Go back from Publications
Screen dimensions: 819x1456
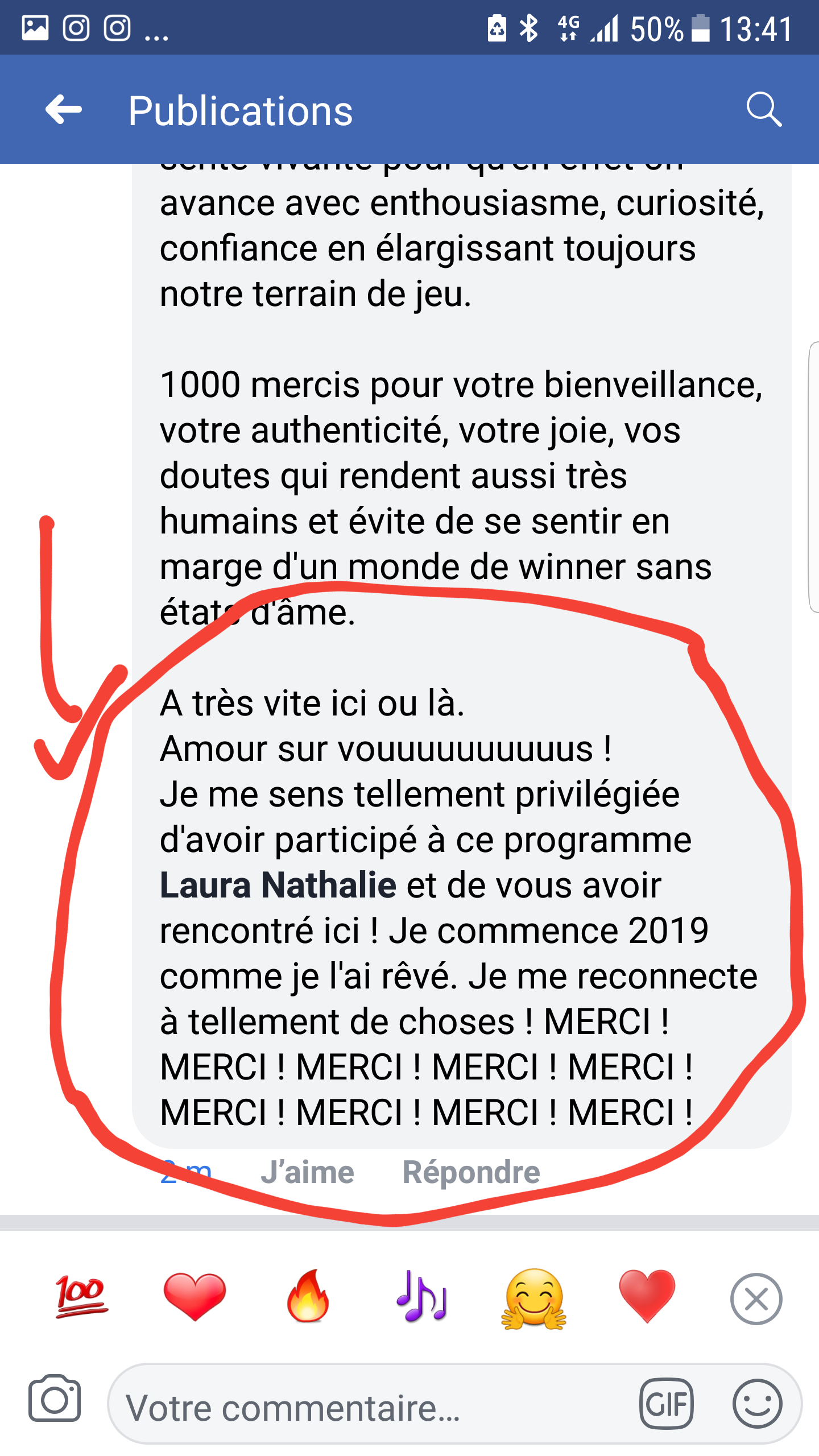click(x=64, y=109)
